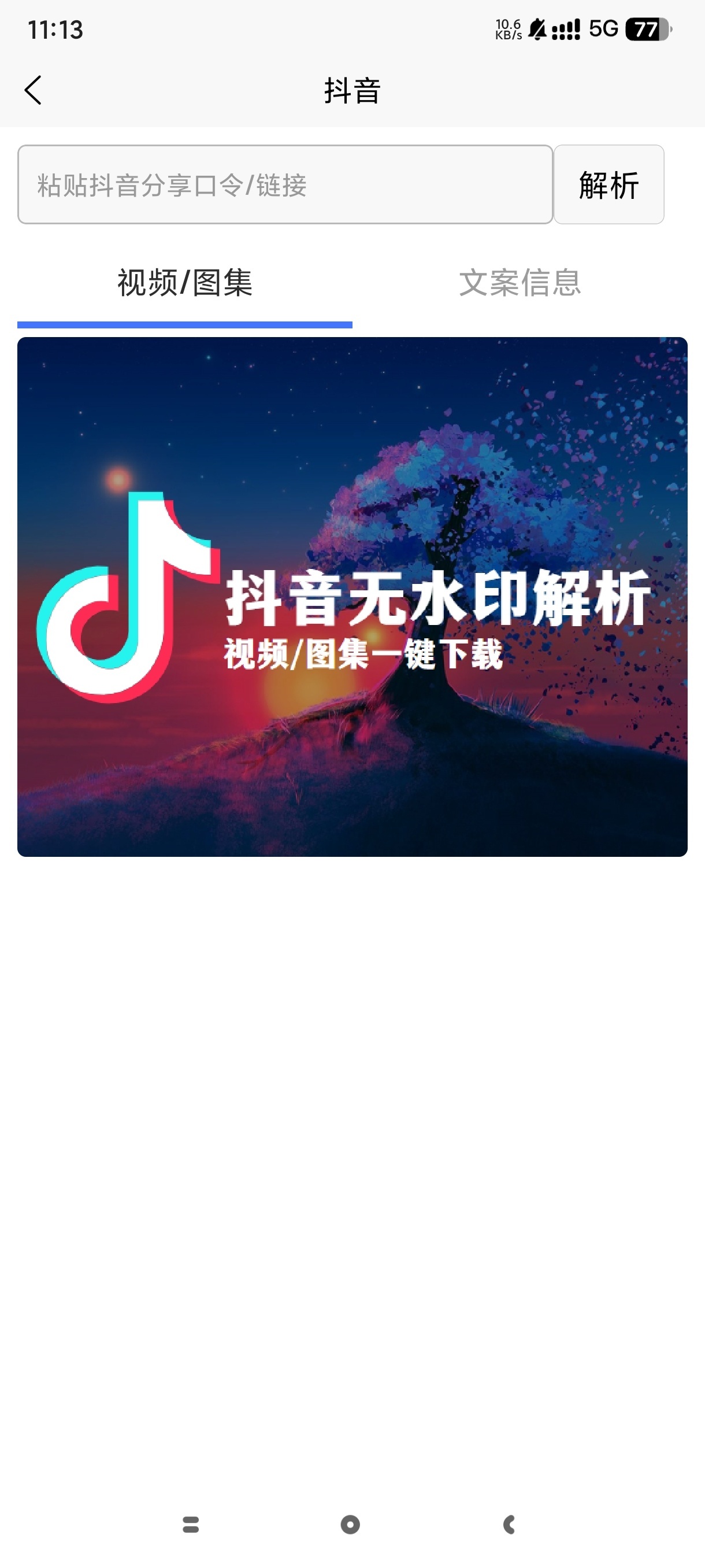
Task: Go to home screen via navigation bar
Action: [350, 1524]
